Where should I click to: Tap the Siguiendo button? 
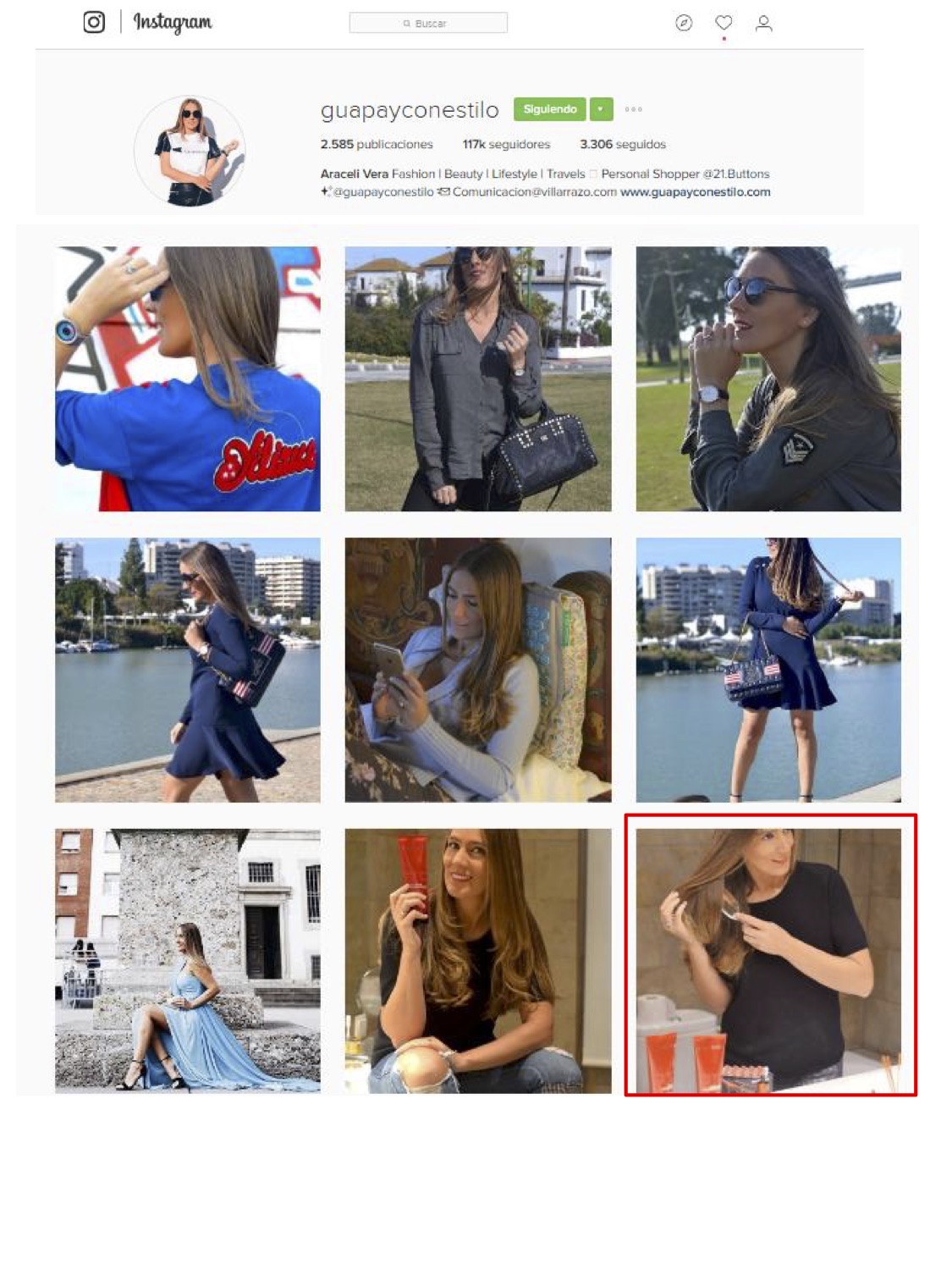coord(550,109)
